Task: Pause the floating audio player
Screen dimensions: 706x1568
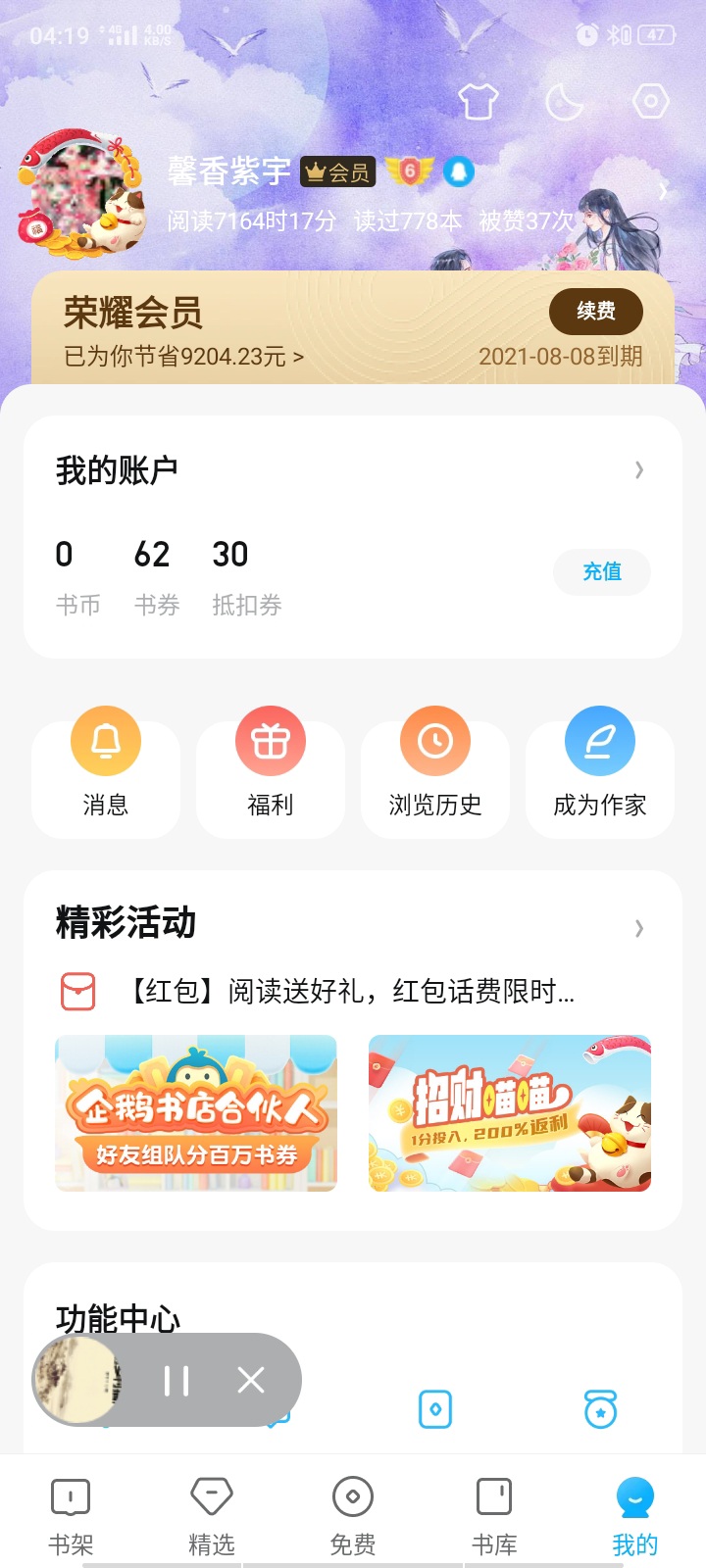Action: click(176, 1381)
